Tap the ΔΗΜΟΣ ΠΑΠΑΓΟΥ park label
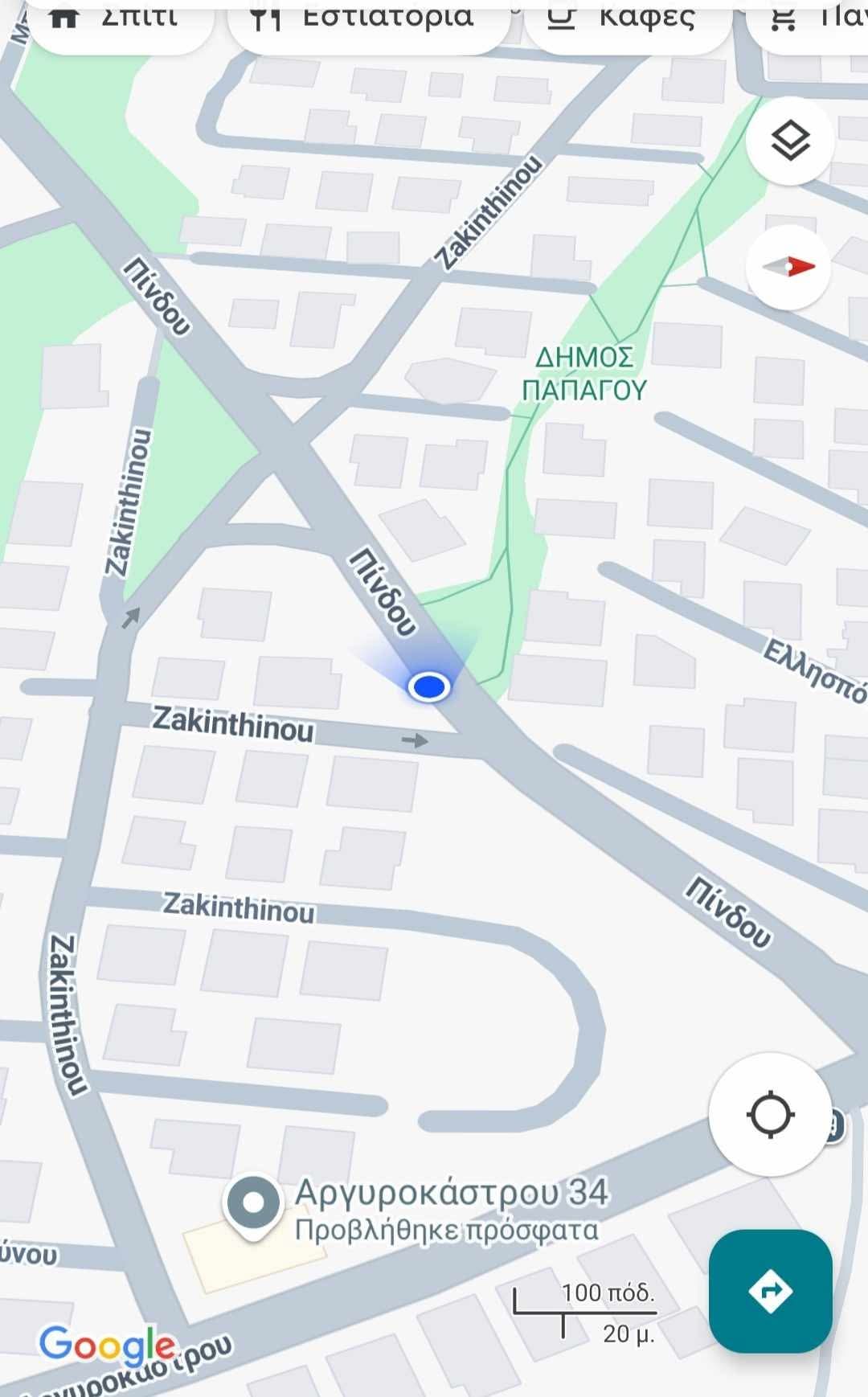868x1397 pixels. click(x=584, y=373)
